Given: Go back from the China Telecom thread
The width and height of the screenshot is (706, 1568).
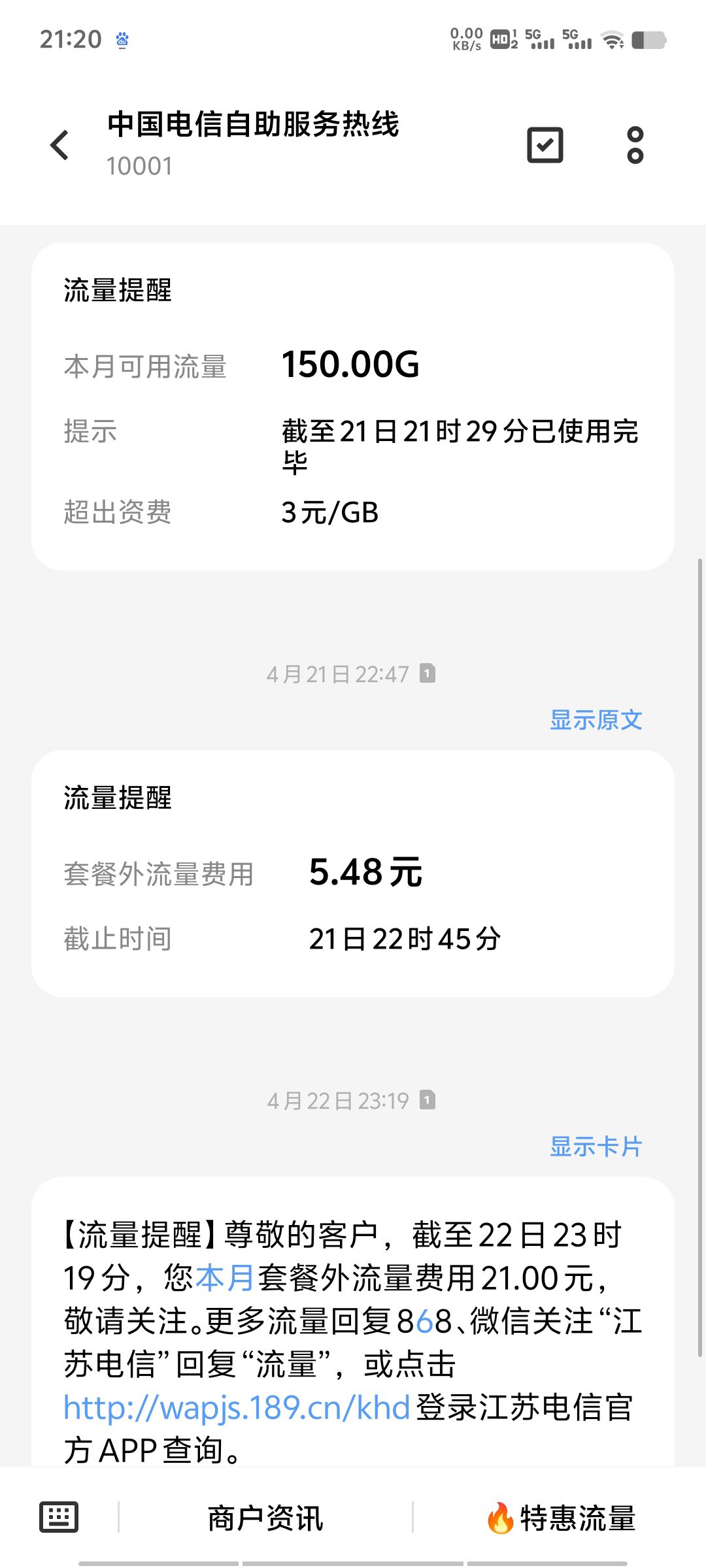Looking at the screenshot, I should point(59,145).
